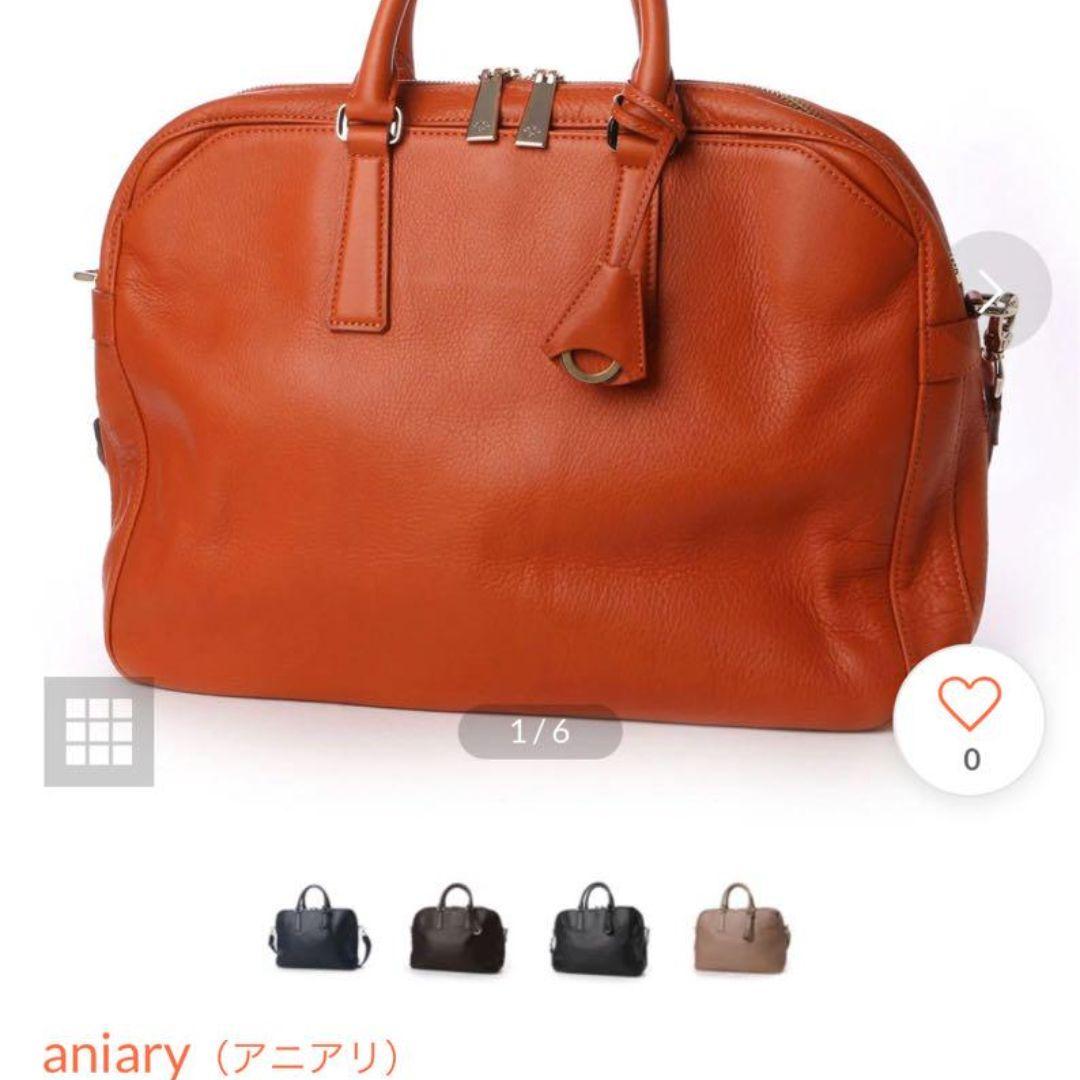Select the beige color variant
Screen dimensions: 1080x1080
pyautogui.click(x=742, y=927)
